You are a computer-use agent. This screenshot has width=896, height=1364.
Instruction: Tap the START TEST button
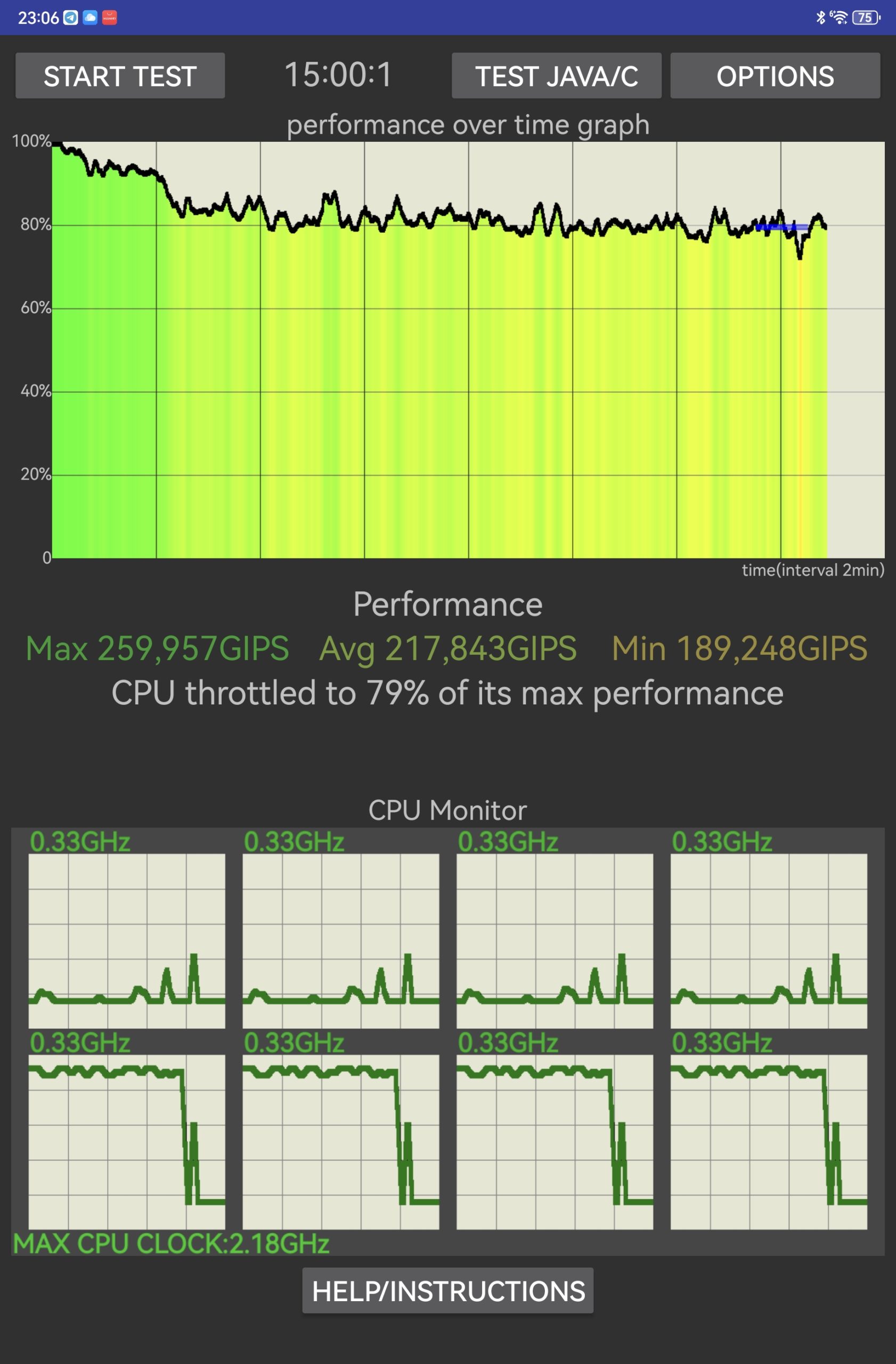tap(120, 76)
